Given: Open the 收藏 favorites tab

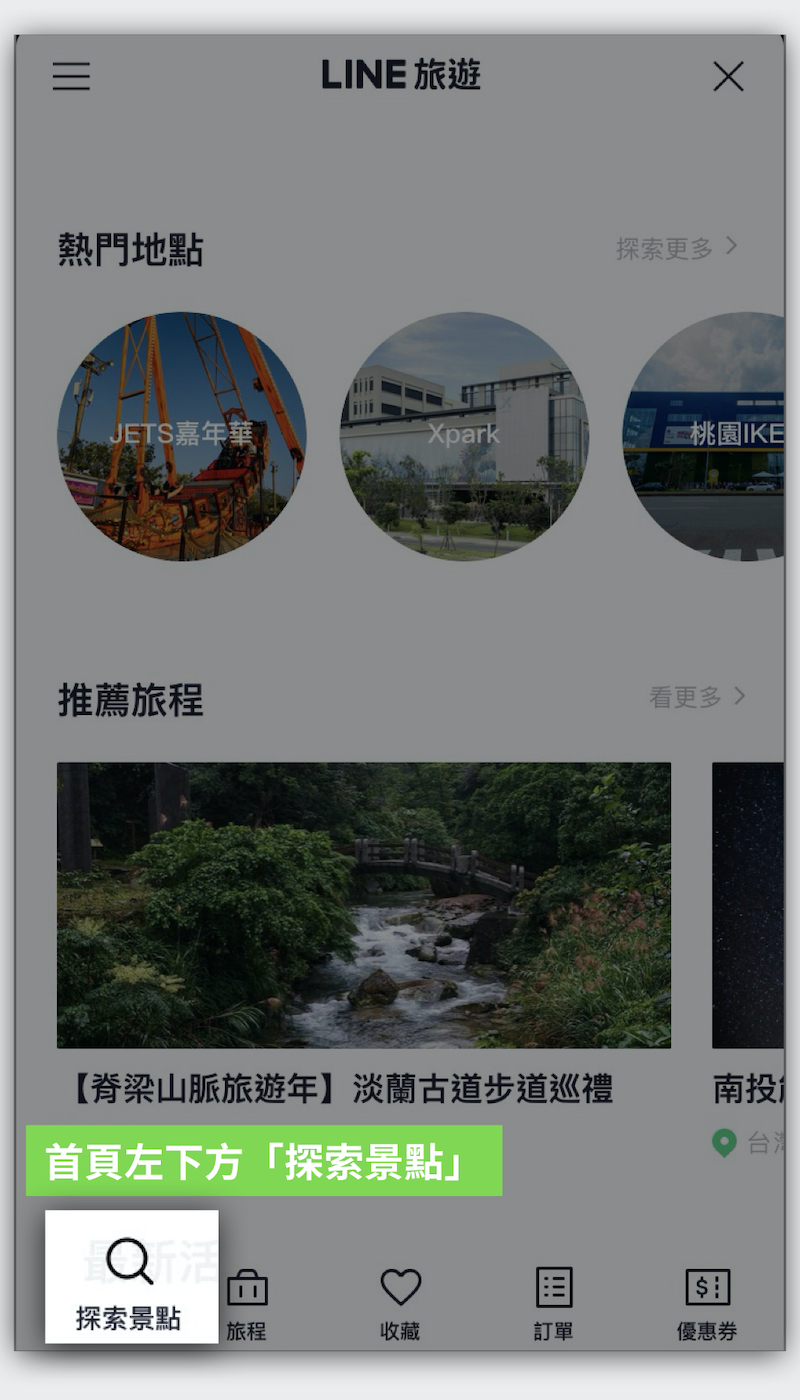Looking at the screenshot, I should click(x=400, y=1304).
